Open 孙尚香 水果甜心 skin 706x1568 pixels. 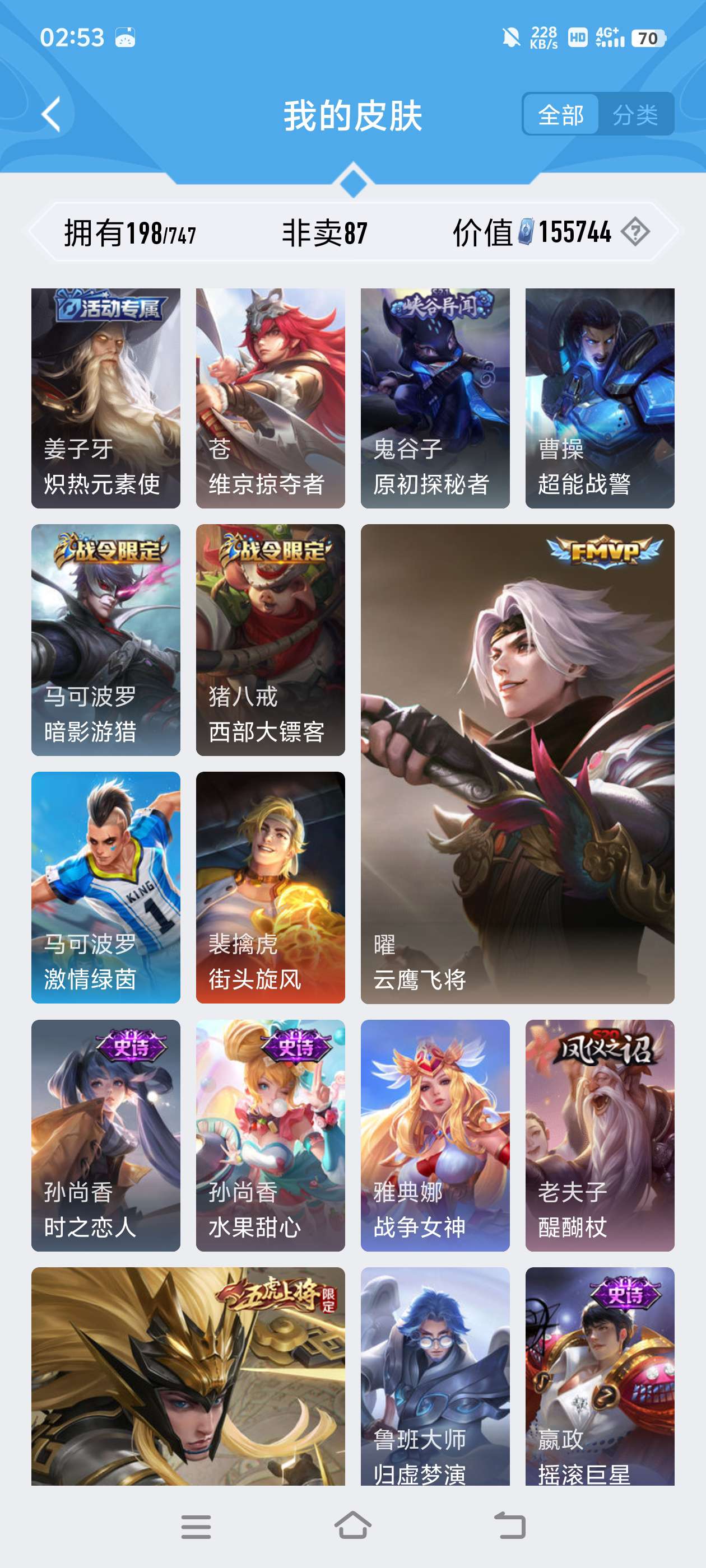(x=270, y=1135)
